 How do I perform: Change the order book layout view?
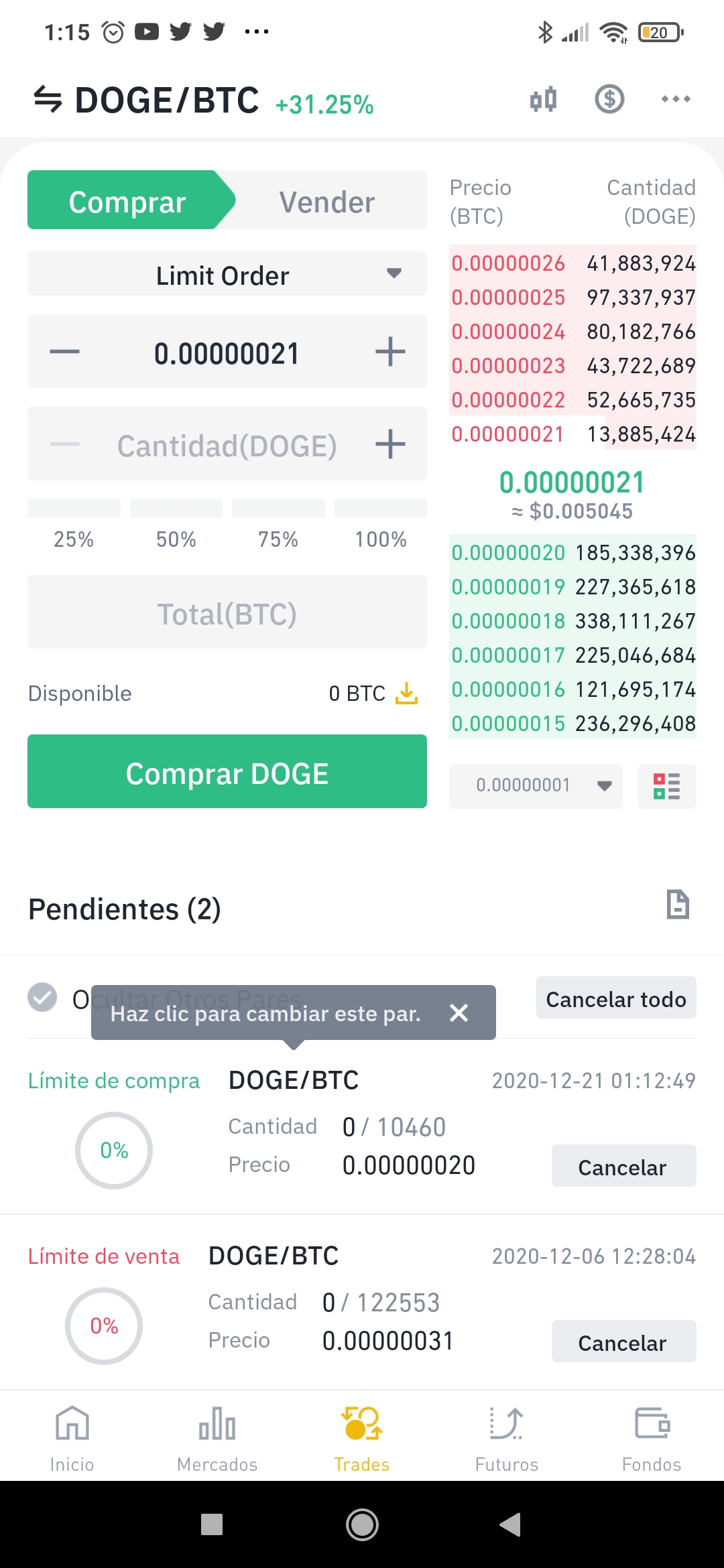tap(666, 786)
